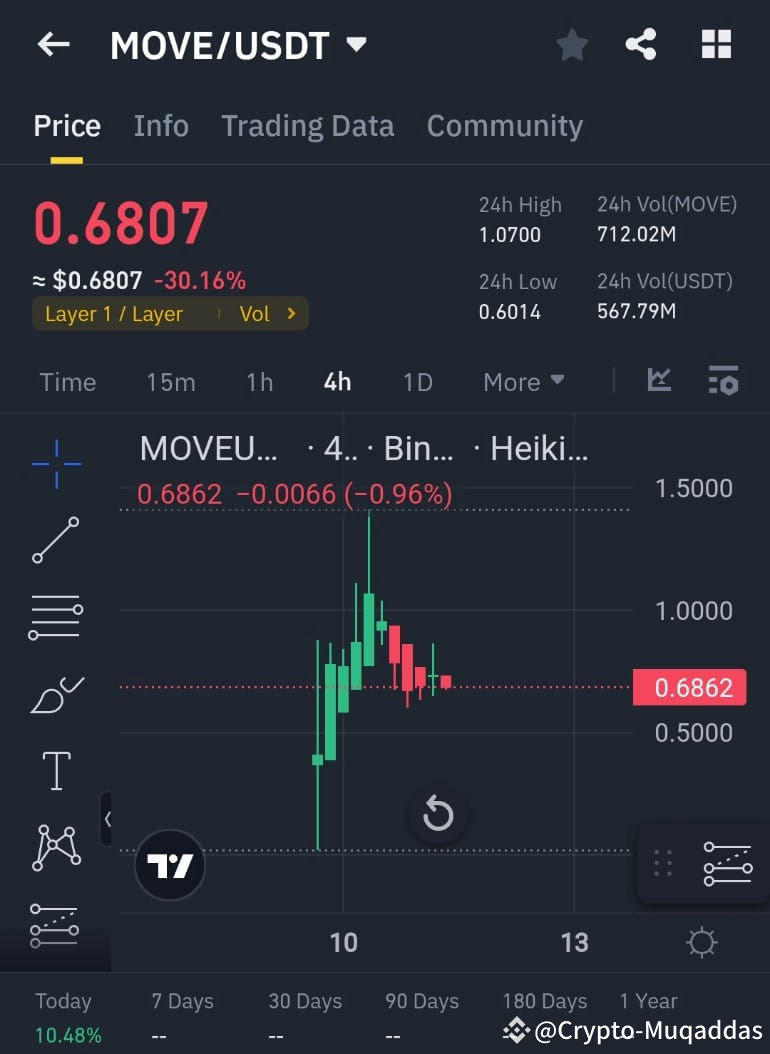Switch to the Trading Data tab
Screen dimensions: 770x1054
307,126
